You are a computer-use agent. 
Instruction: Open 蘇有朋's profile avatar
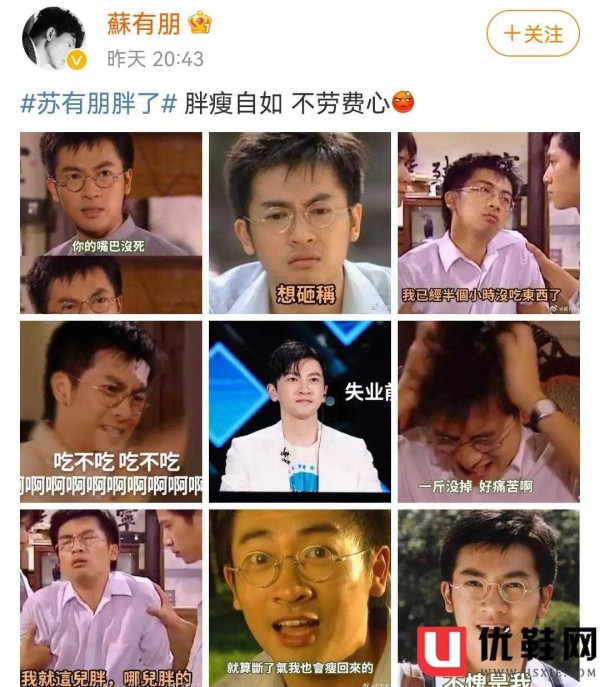[x=54, y=40]
